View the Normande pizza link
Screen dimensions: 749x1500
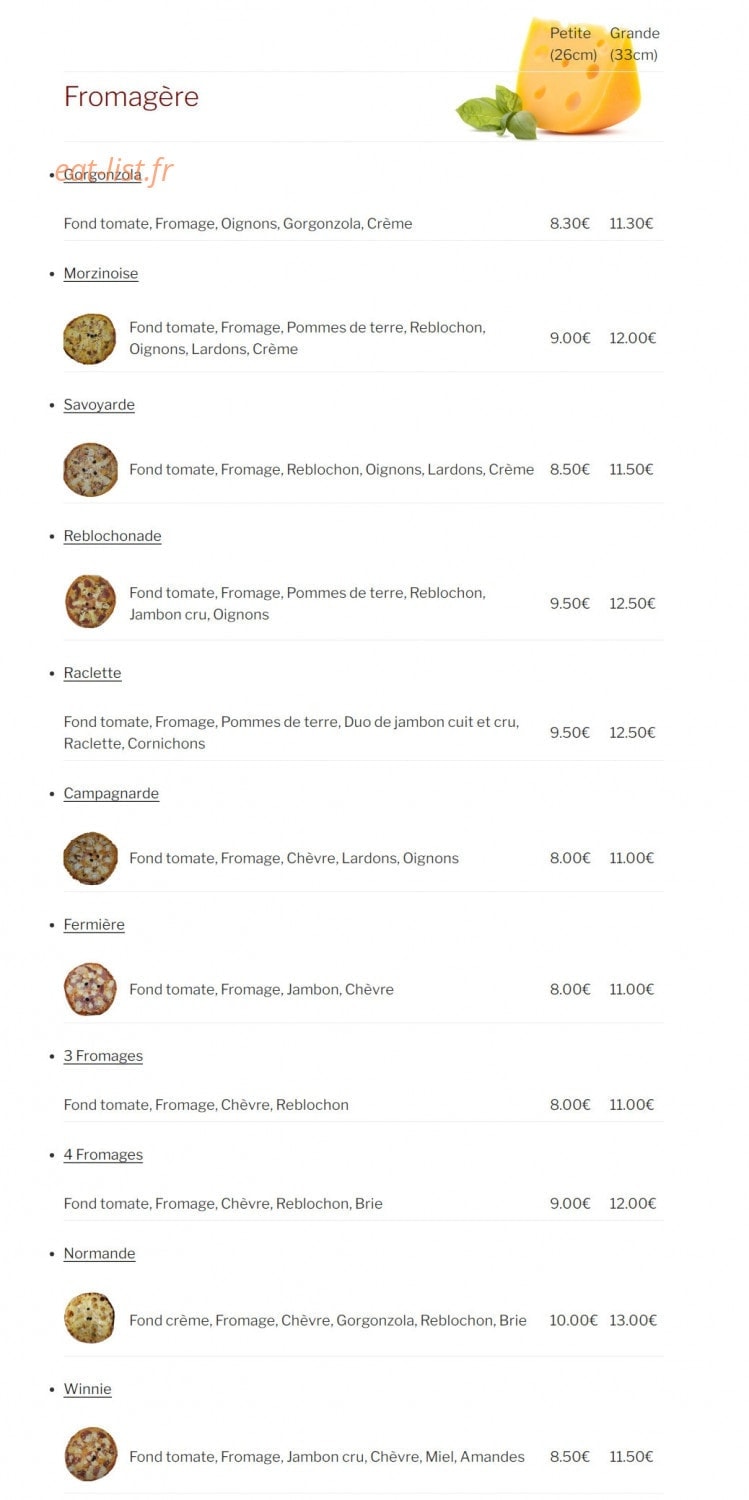pyautogui.click(x=99, y=1253)
